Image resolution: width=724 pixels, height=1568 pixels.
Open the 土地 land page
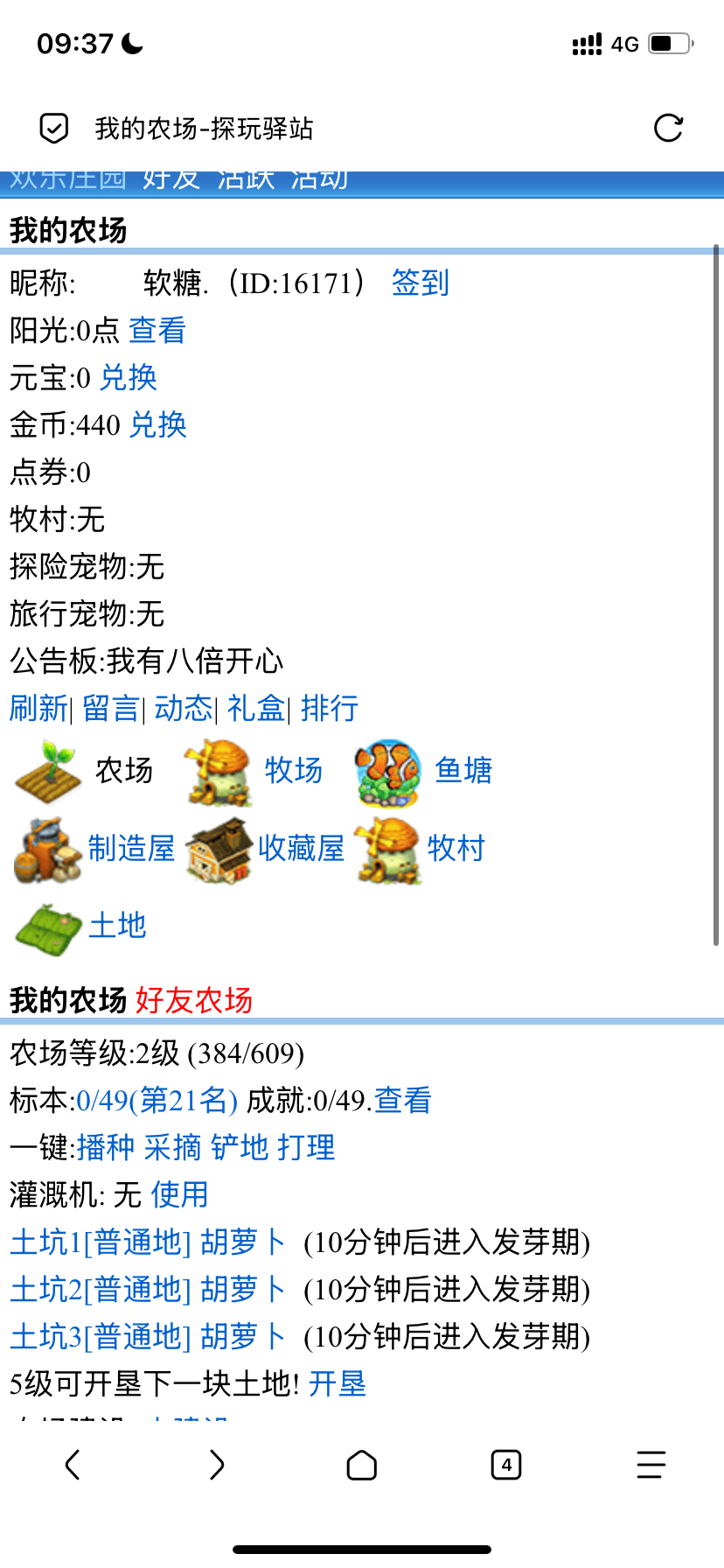coord(117,925)
